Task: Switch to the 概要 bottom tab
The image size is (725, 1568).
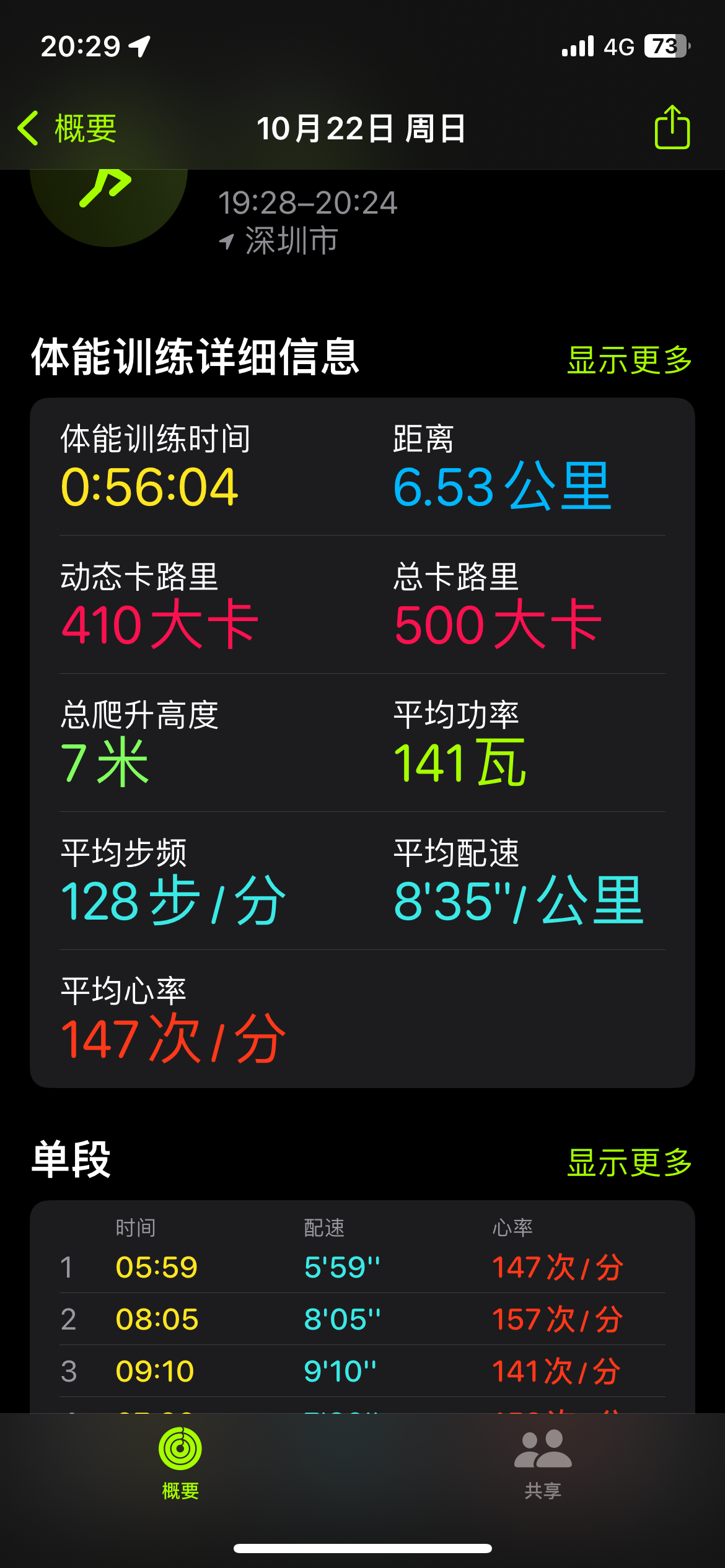Action: (180, 1463)
